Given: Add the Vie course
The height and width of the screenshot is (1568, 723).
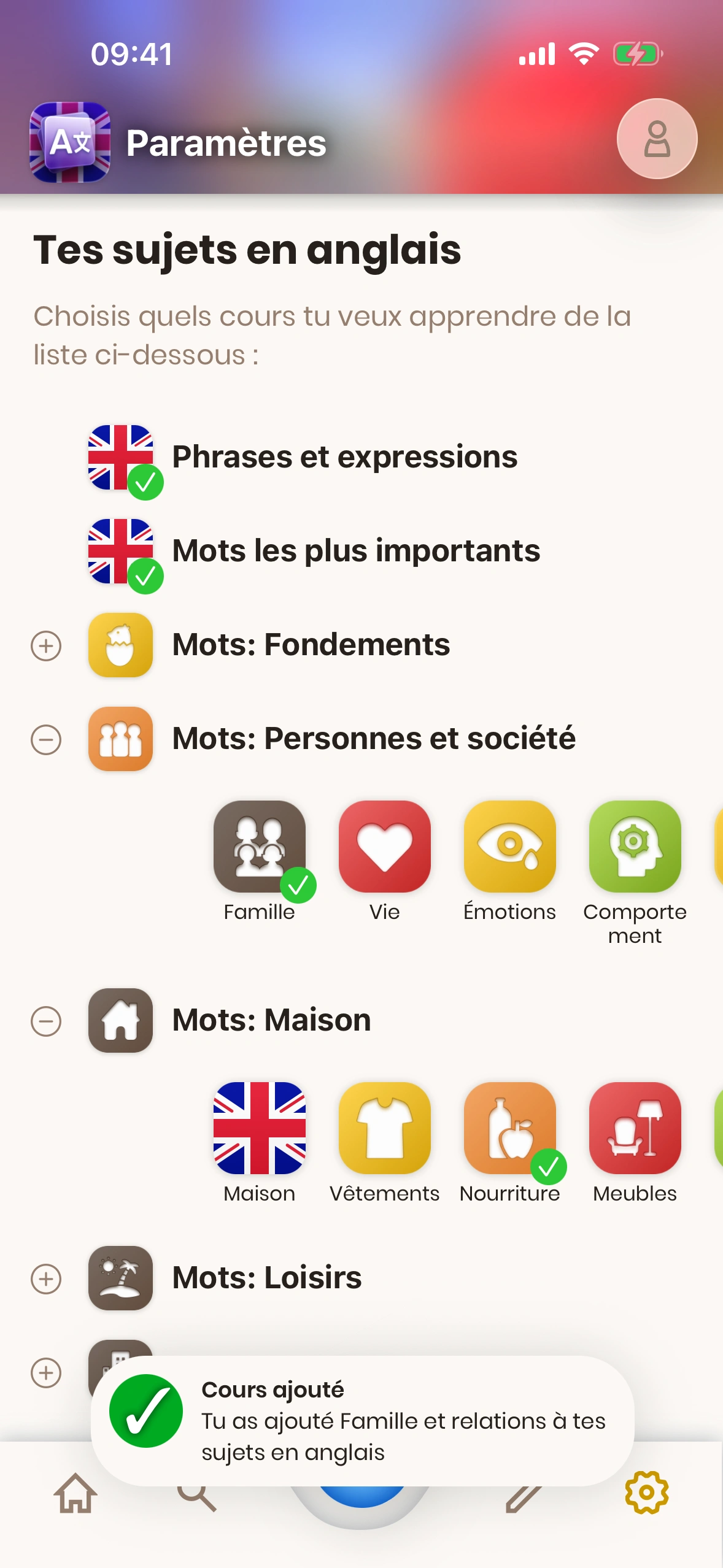Looking at the screenshot, I should (x=385, y=847).
